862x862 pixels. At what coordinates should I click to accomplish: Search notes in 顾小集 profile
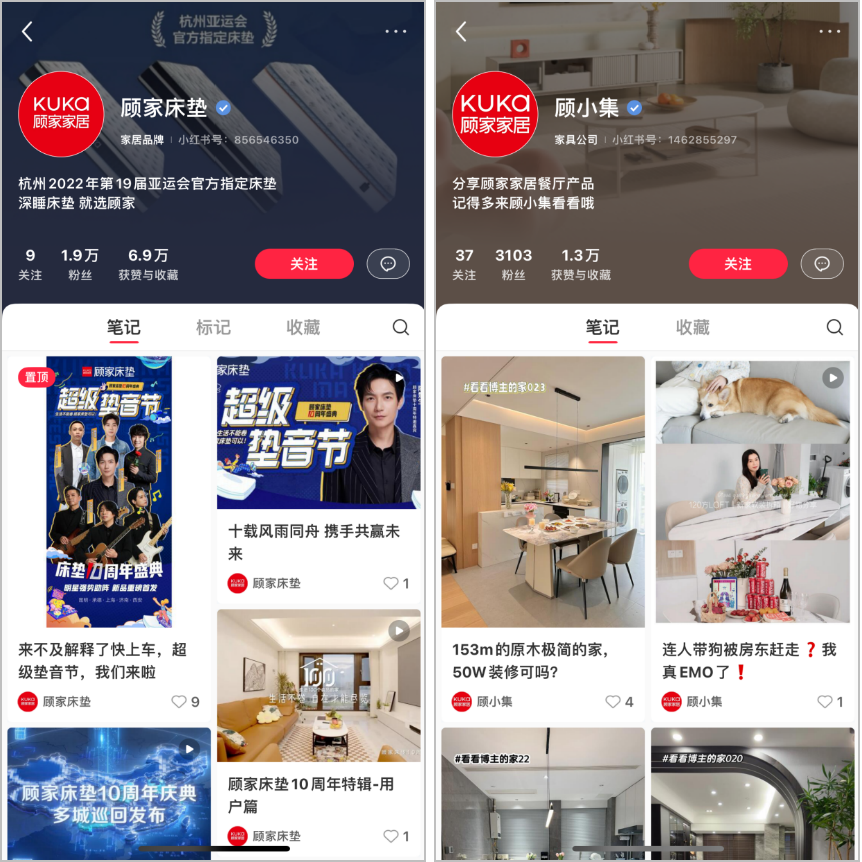point(834,328)
